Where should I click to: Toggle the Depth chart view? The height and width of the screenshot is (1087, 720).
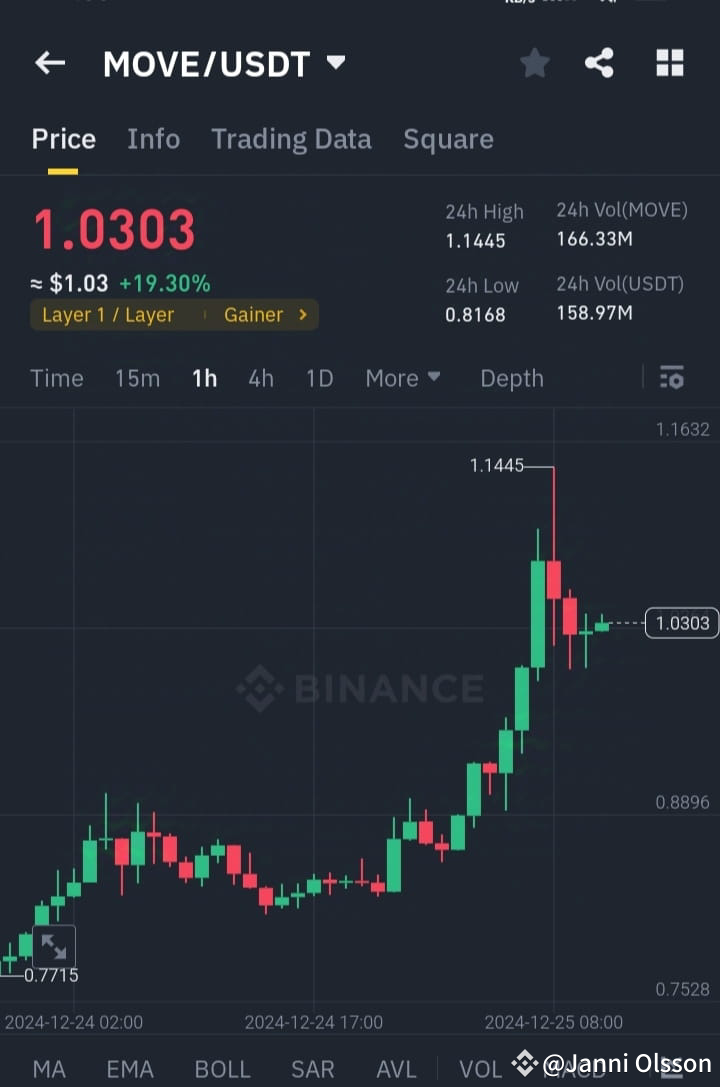click(x=511, y=378)
